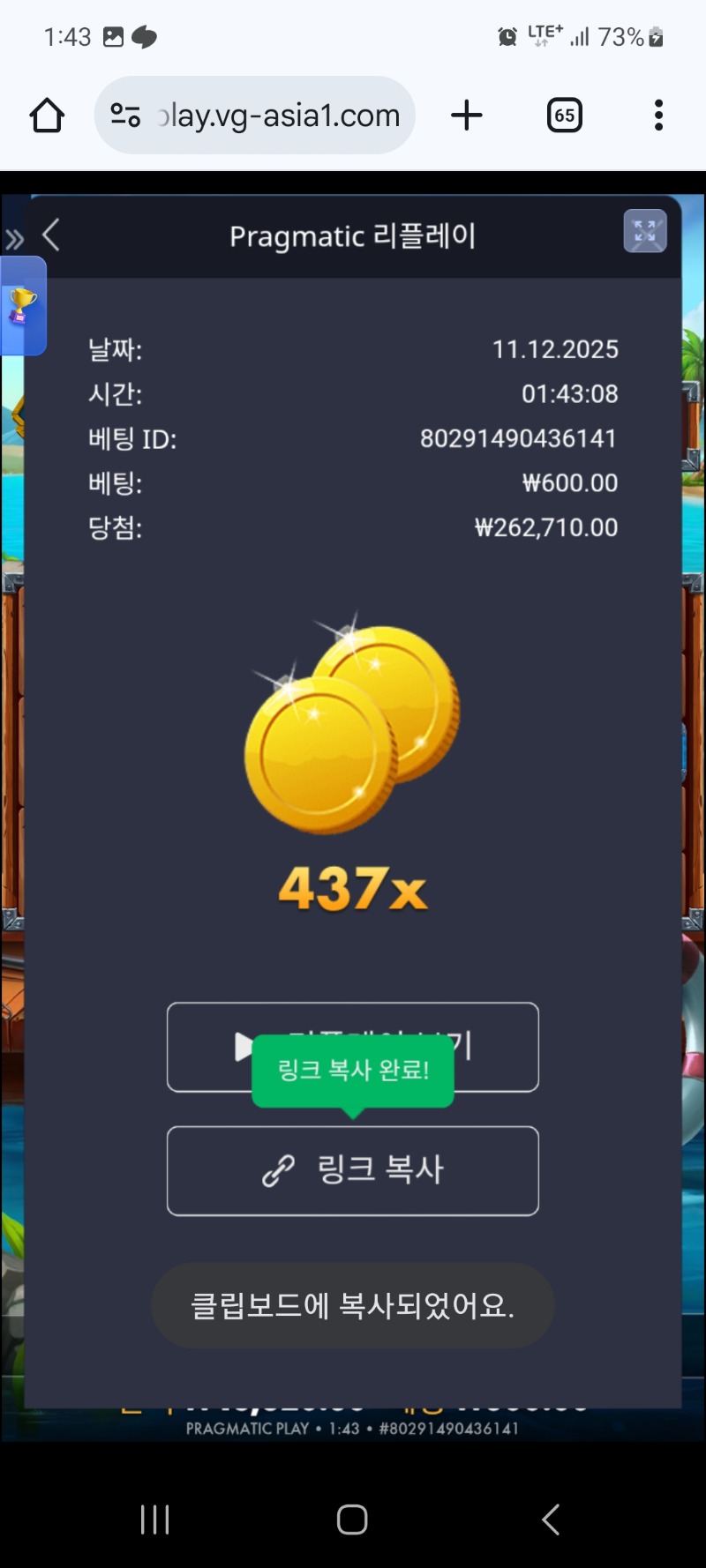Open a new browser tab
The height and width of the screenshot is (1568, 706).
tap(467, 116)
